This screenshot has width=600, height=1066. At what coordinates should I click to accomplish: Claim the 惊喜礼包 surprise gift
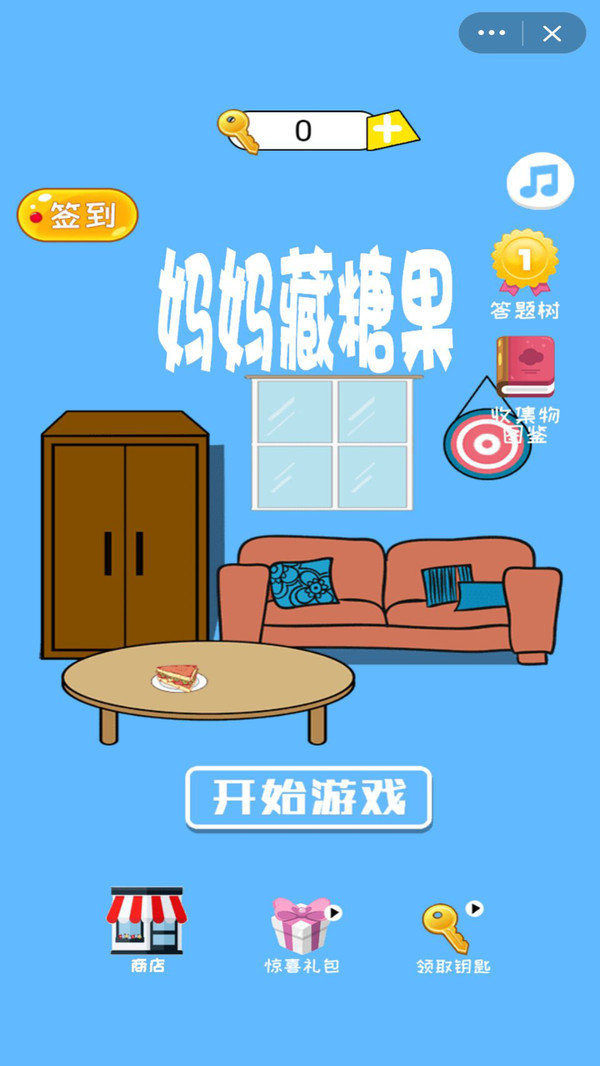tap(302, 934)
